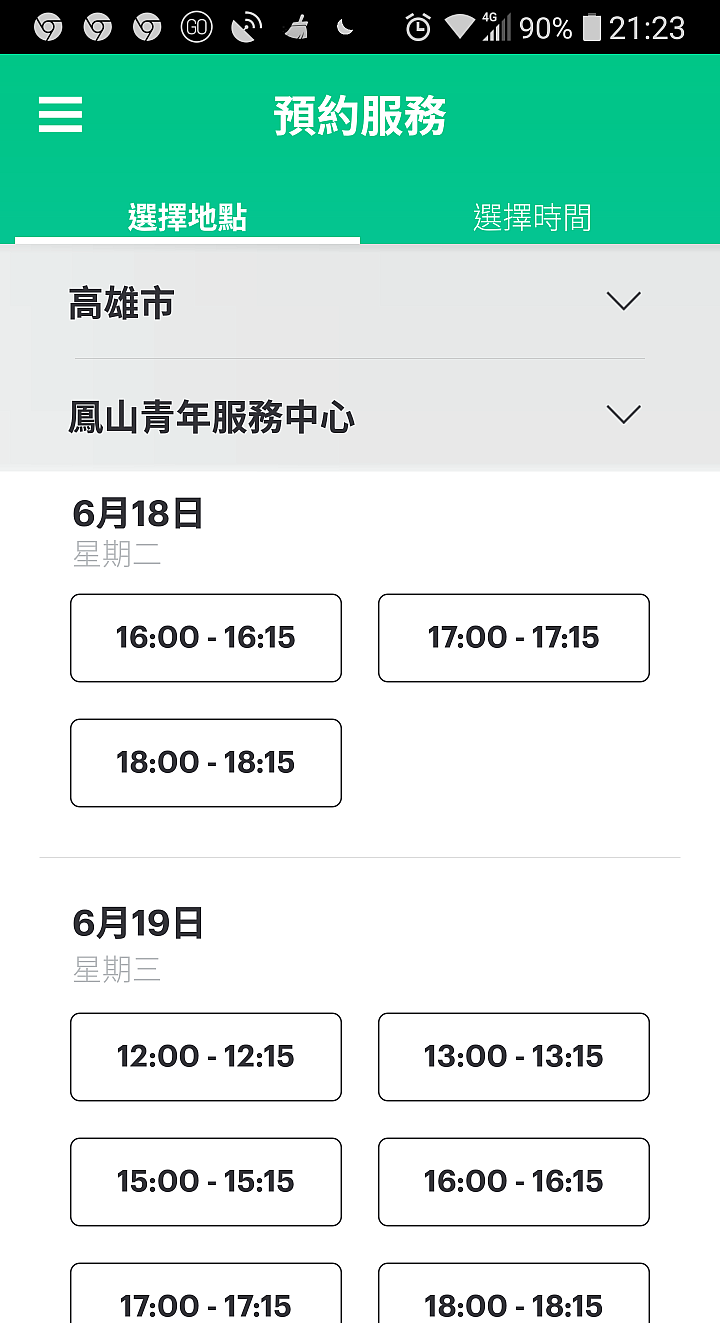This screenshot has width=720, height=1323.
Task: Book 18:00 - 18:15 on 6月18日
Action: [206, 763]
